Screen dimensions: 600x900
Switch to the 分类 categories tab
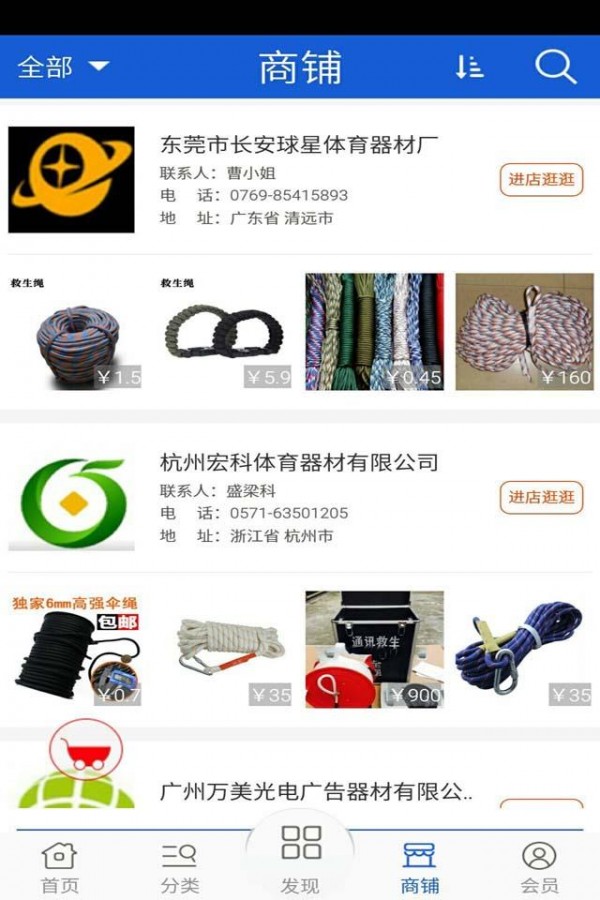pyautogui.click(x=180, y=867)
